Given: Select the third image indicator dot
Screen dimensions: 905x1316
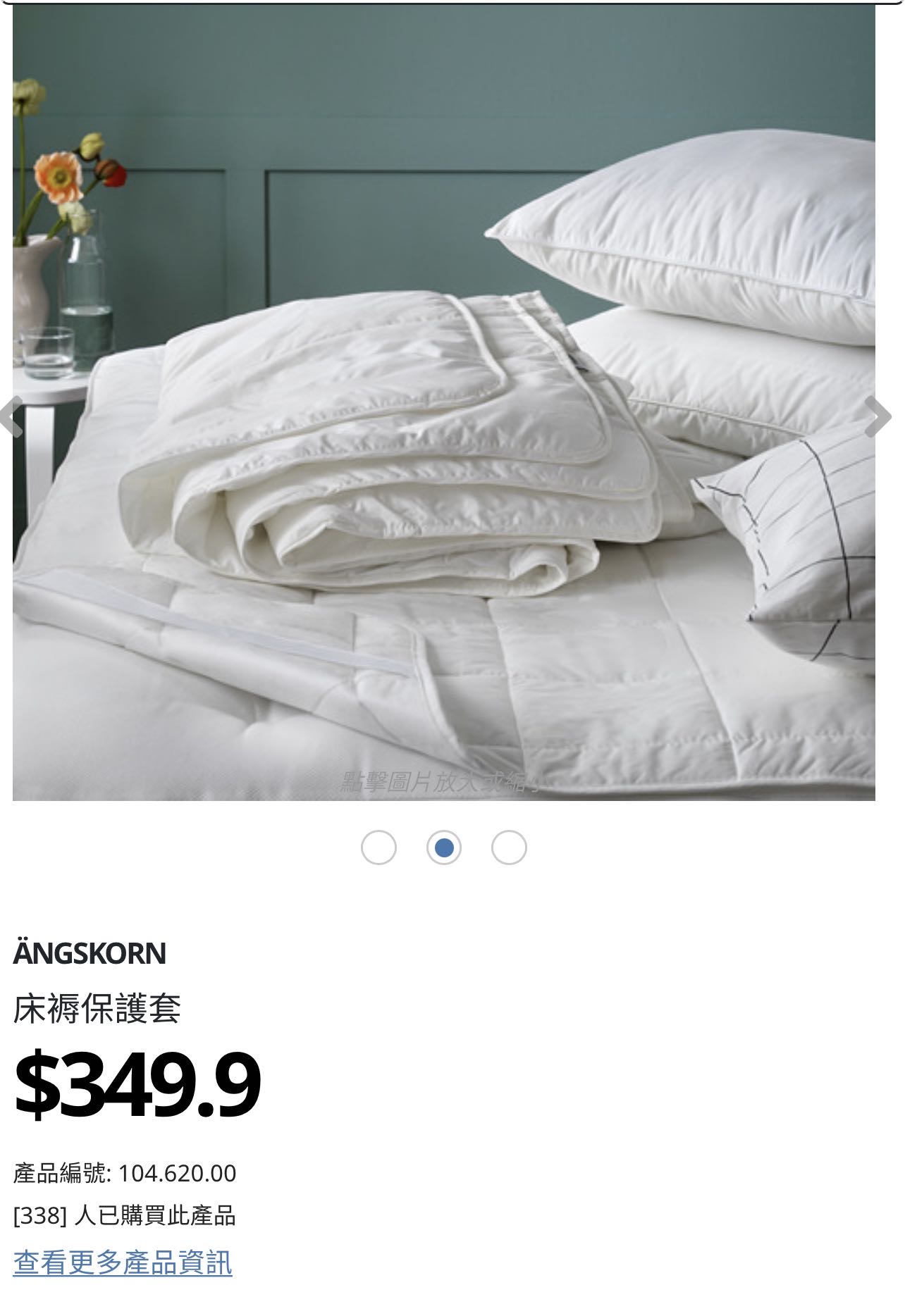Looking at the screenshot, I should (x=509, y=848).
